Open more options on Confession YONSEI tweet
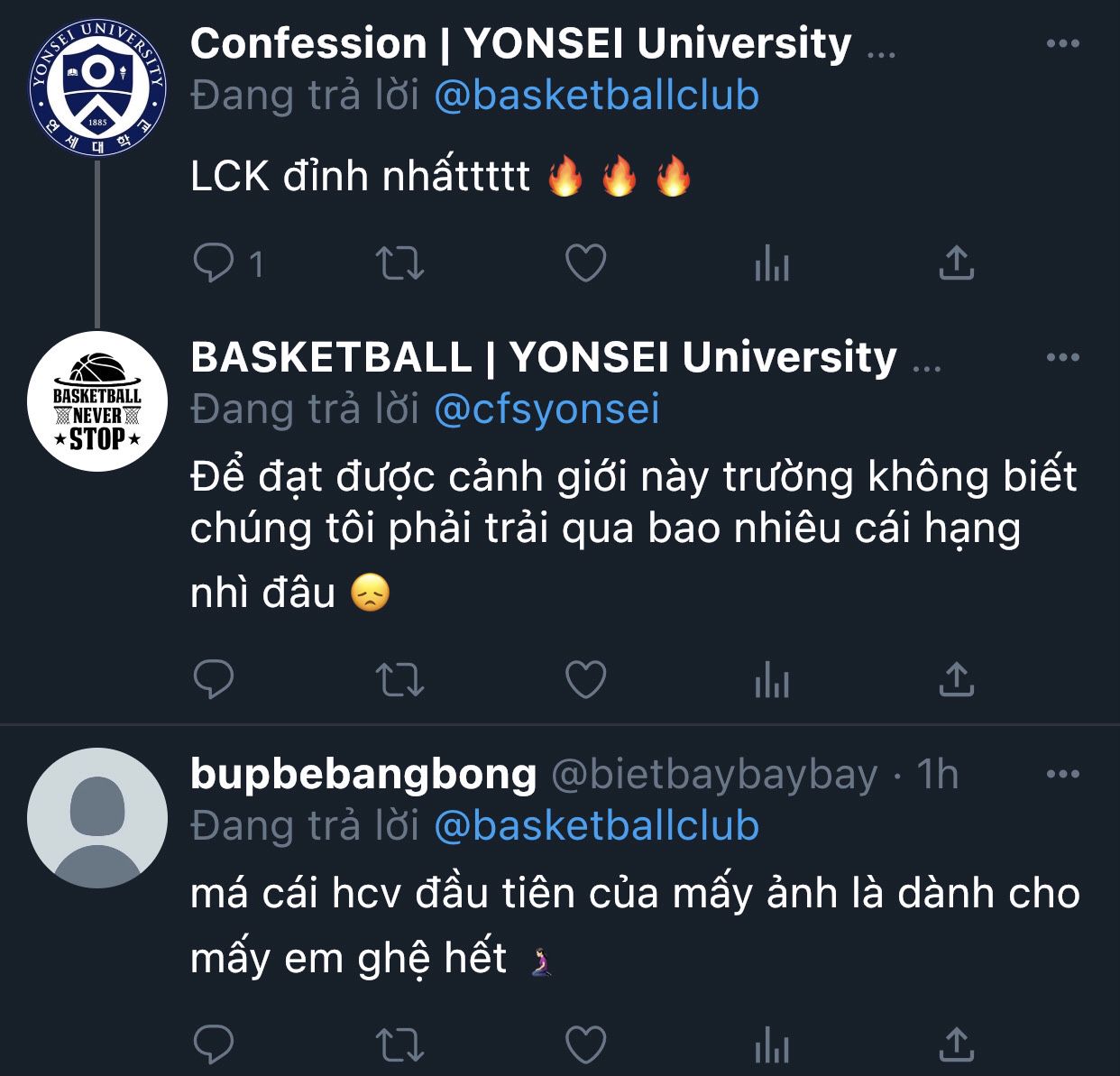Screen dimensions: 1120x1076 (x=1062, y=43)
